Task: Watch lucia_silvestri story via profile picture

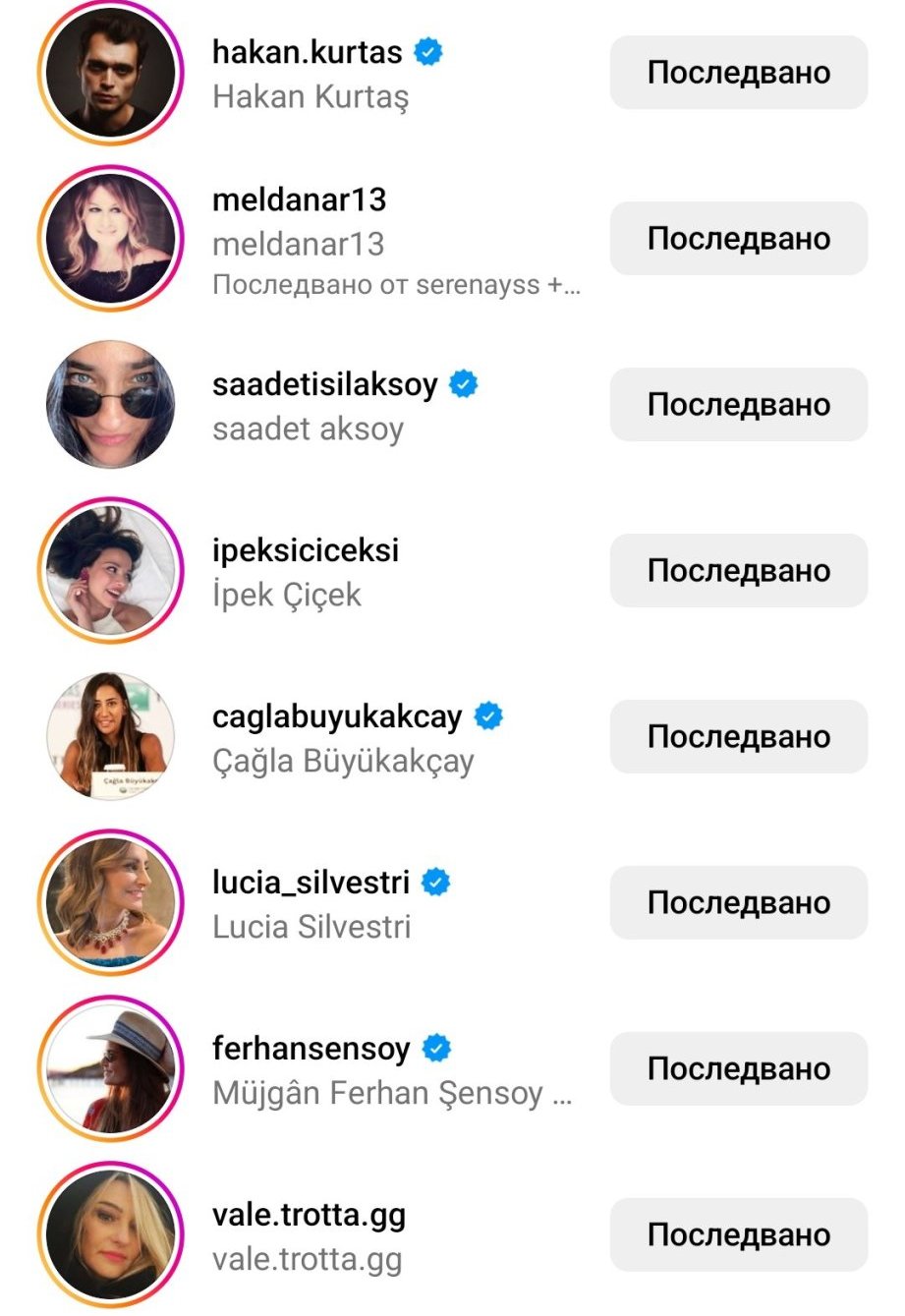Action: [110, 903]
